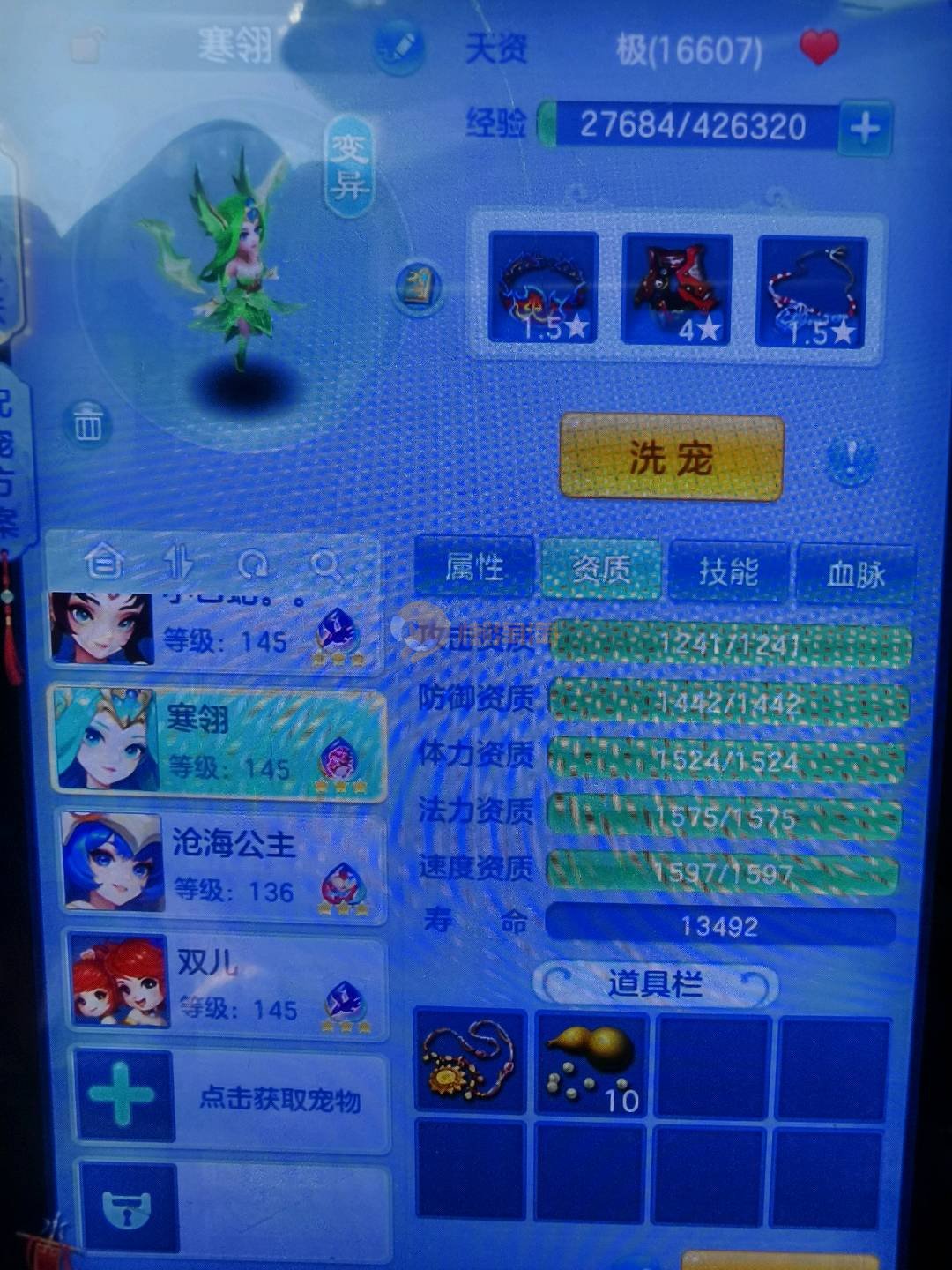Add experience with the plus button
Screen dimensions: 952x1270
[865, 129]
